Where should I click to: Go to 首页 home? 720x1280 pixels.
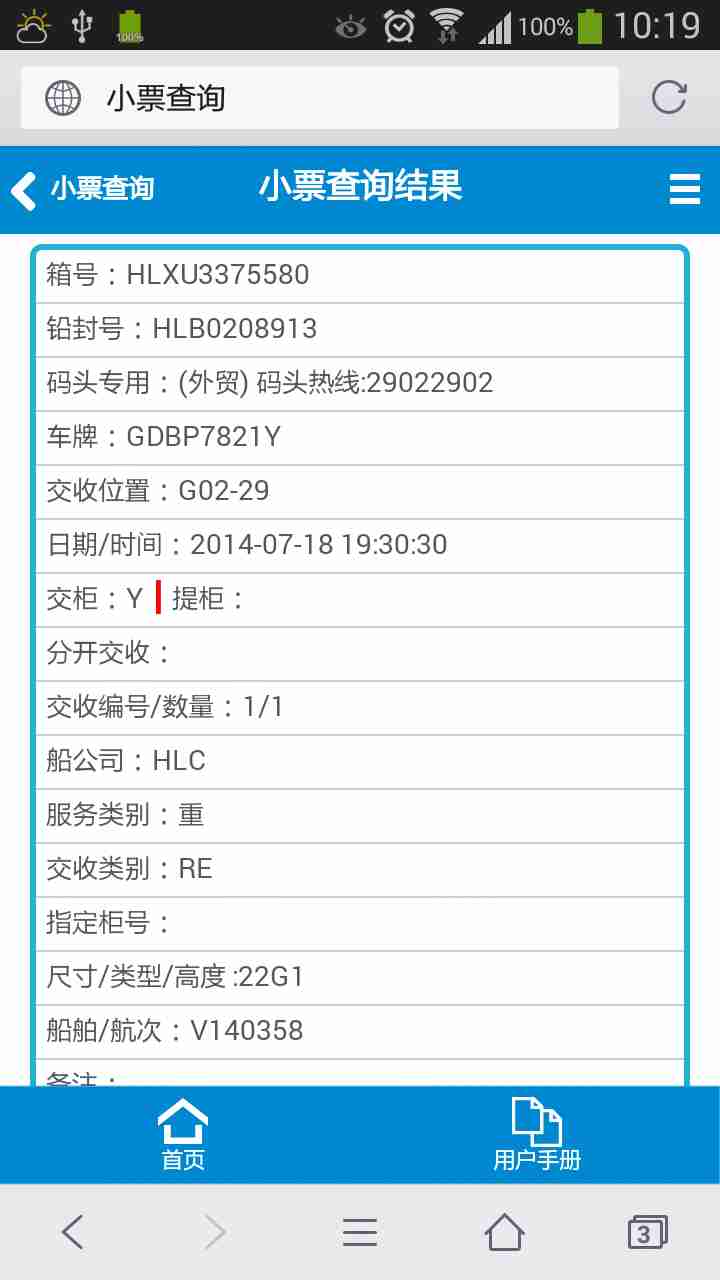(x=183, y=1135)
